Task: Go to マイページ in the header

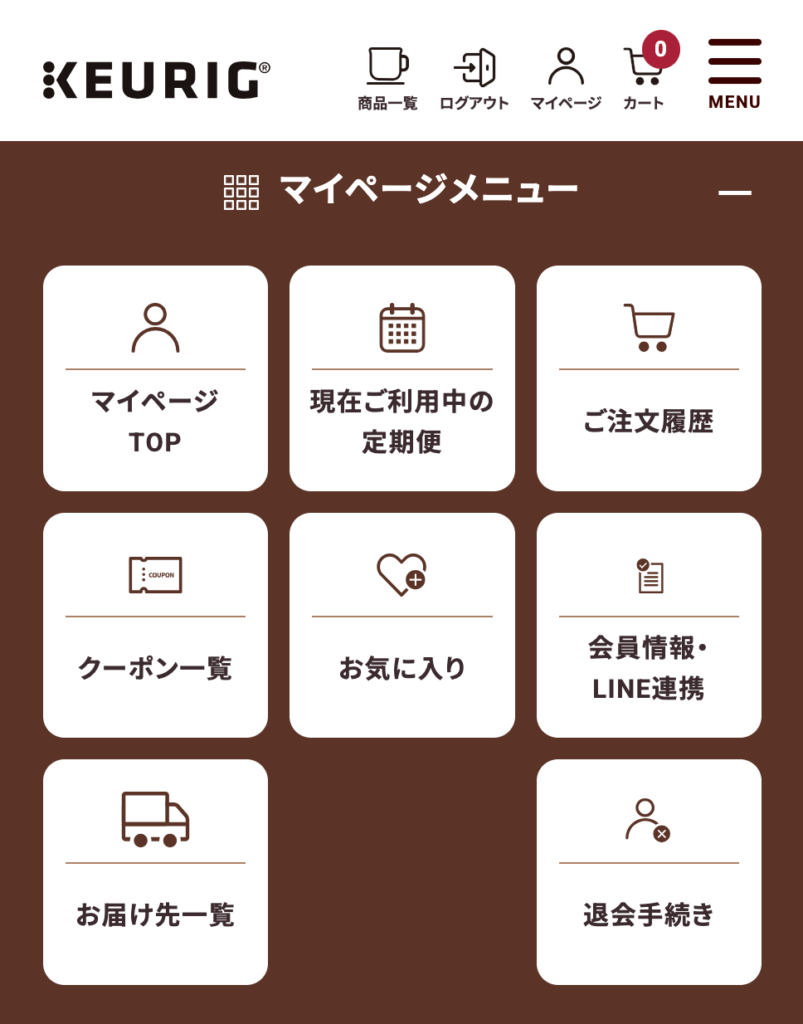Action: click(x=565, y=78)
